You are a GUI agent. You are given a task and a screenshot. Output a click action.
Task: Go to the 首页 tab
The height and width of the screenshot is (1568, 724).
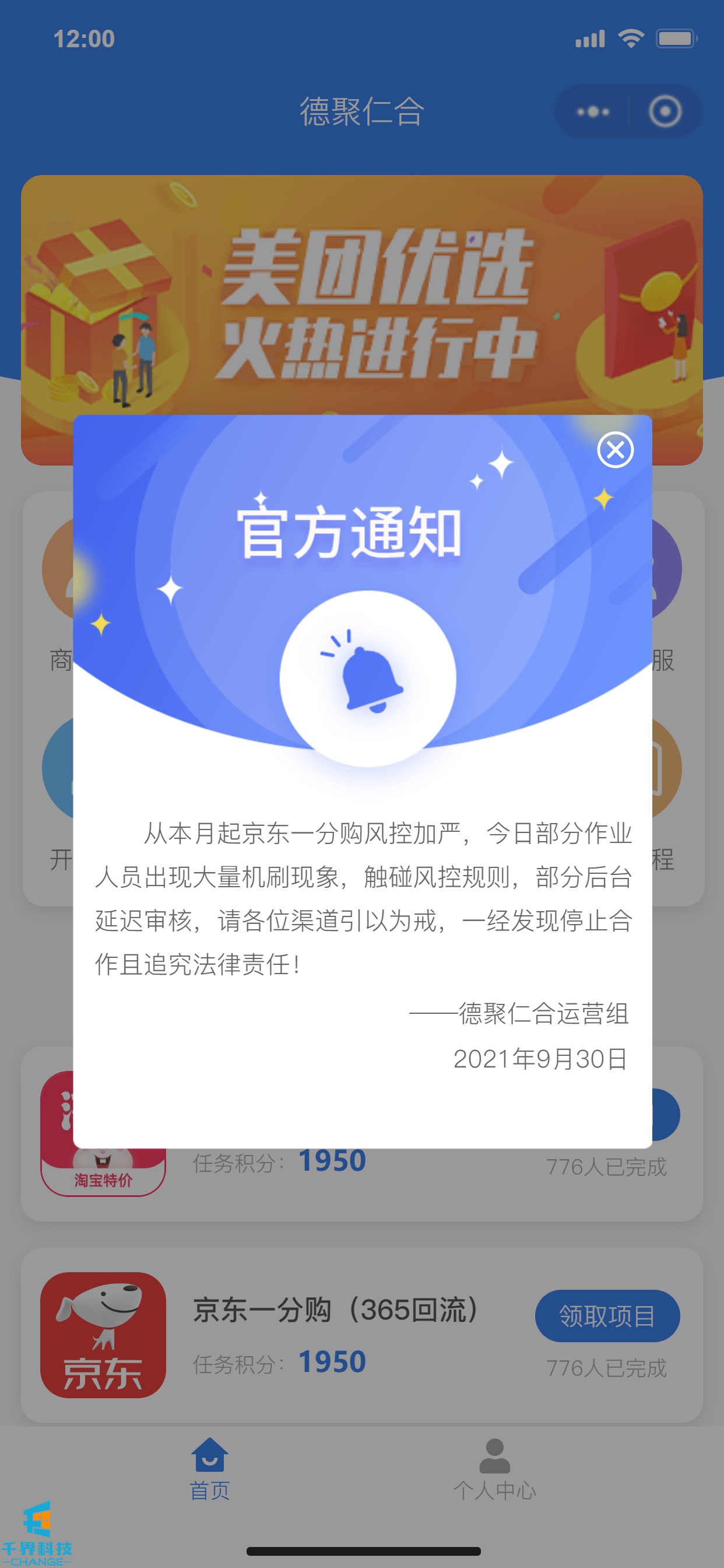[x=209, y=1469]
